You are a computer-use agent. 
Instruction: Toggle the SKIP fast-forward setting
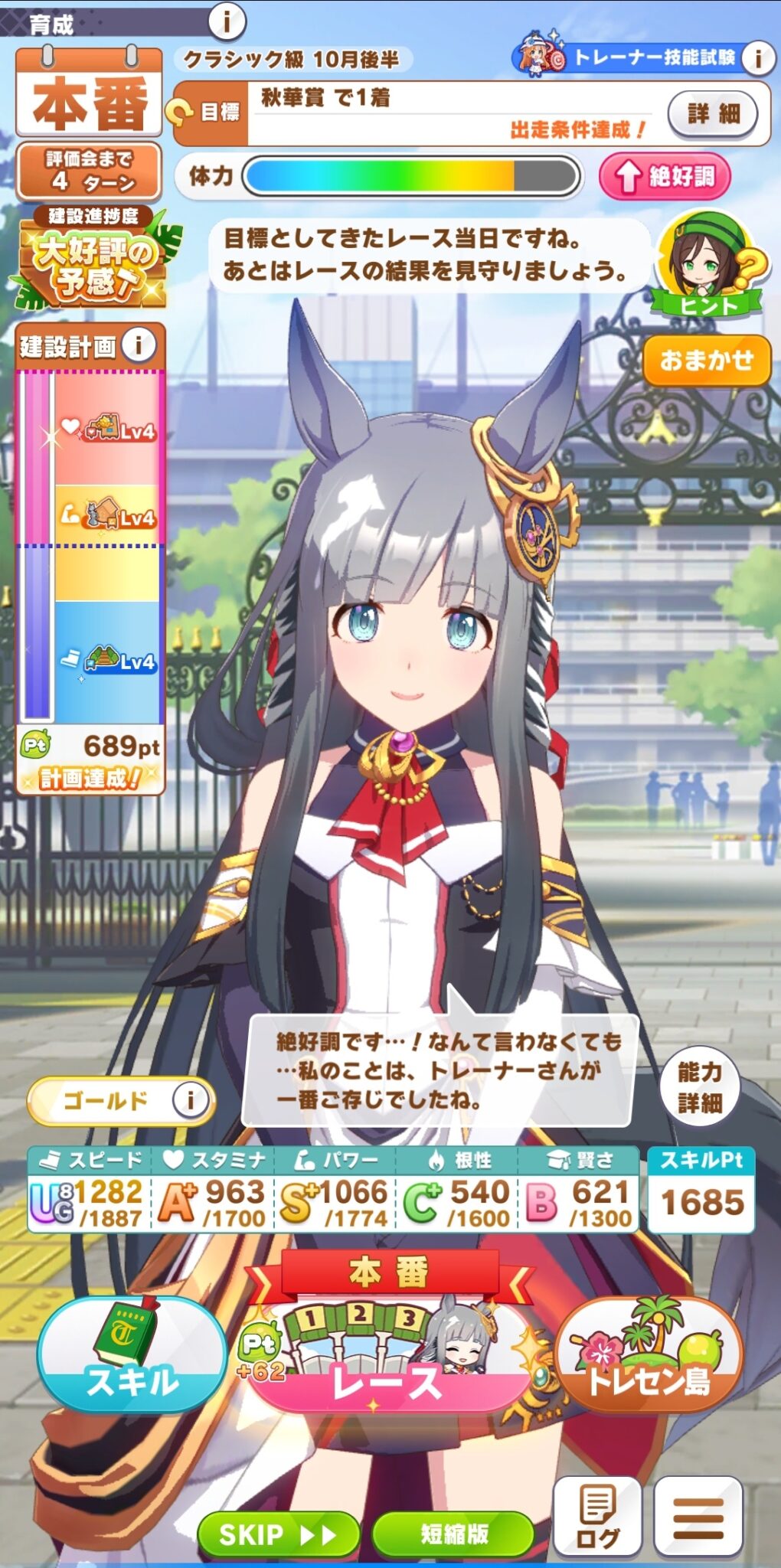click(278, 1534)
